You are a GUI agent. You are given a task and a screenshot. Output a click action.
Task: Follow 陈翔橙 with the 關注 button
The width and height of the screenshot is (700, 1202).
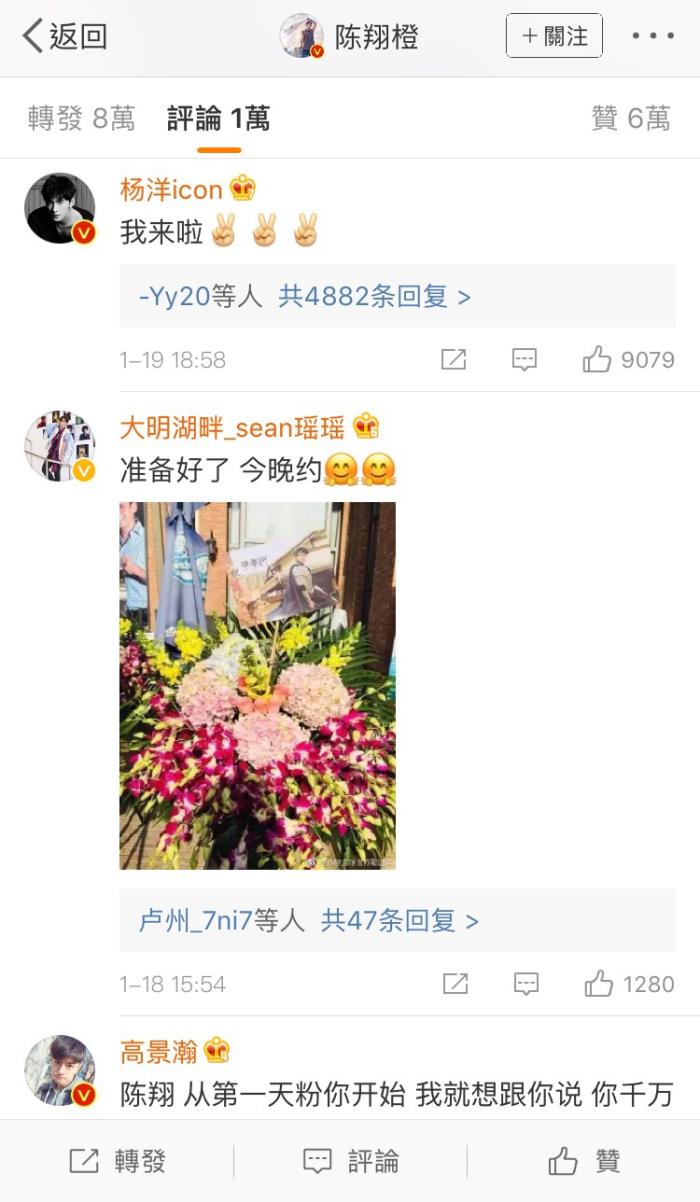(554, 36)
